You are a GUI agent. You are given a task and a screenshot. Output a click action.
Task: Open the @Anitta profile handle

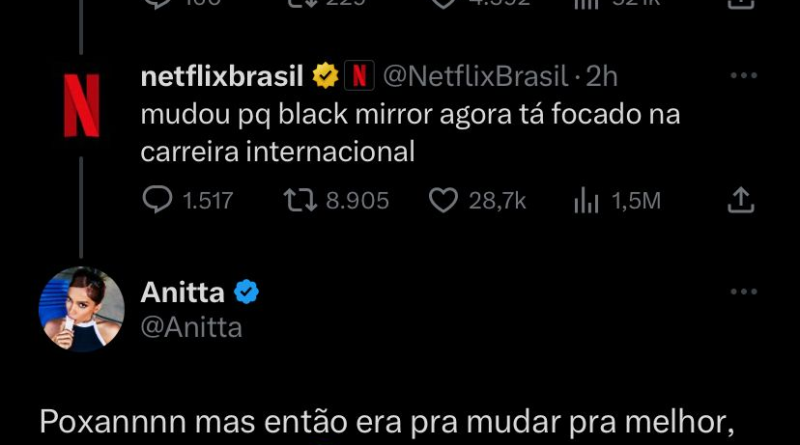click(x=191, y=327)
